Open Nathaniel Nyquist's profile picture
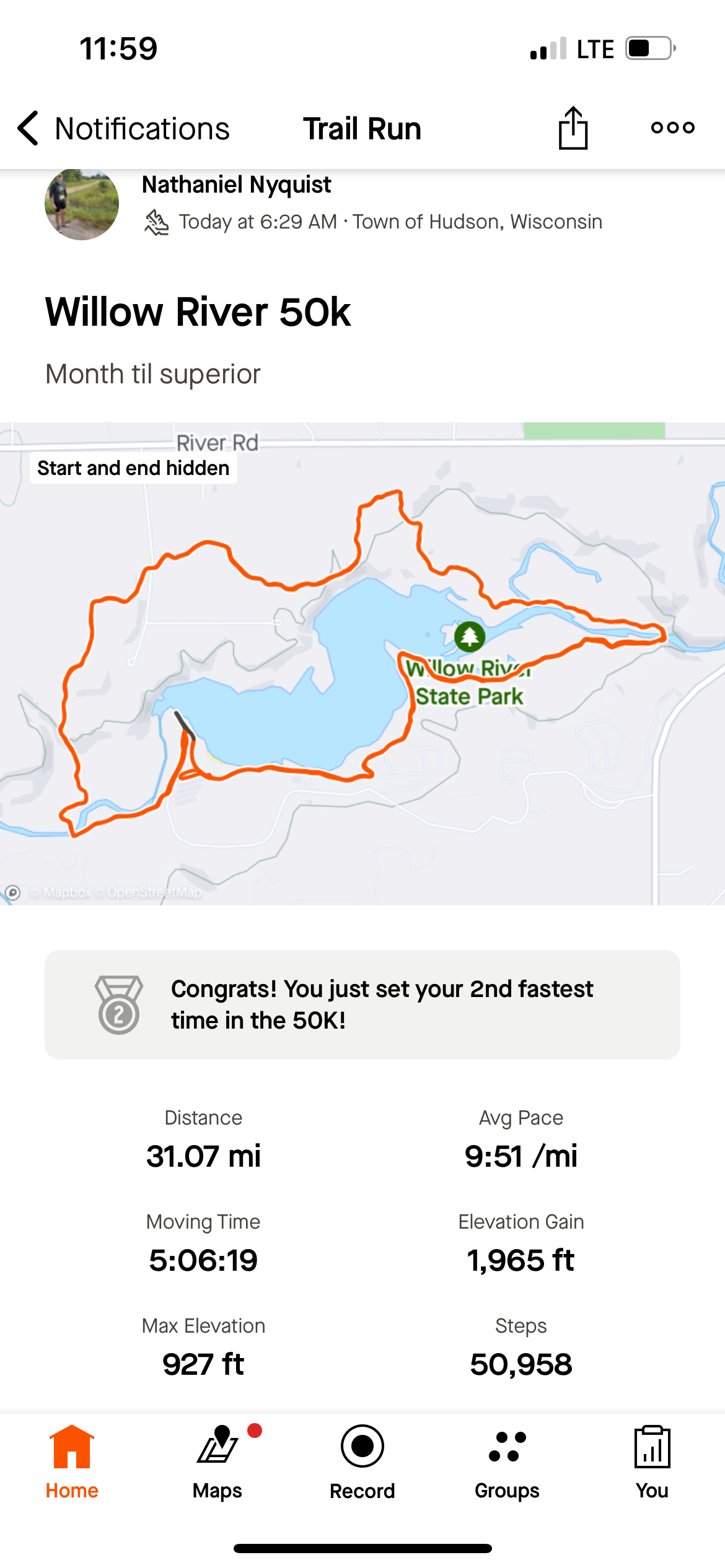Viewport: 725px width, 1568px height. 82,204
